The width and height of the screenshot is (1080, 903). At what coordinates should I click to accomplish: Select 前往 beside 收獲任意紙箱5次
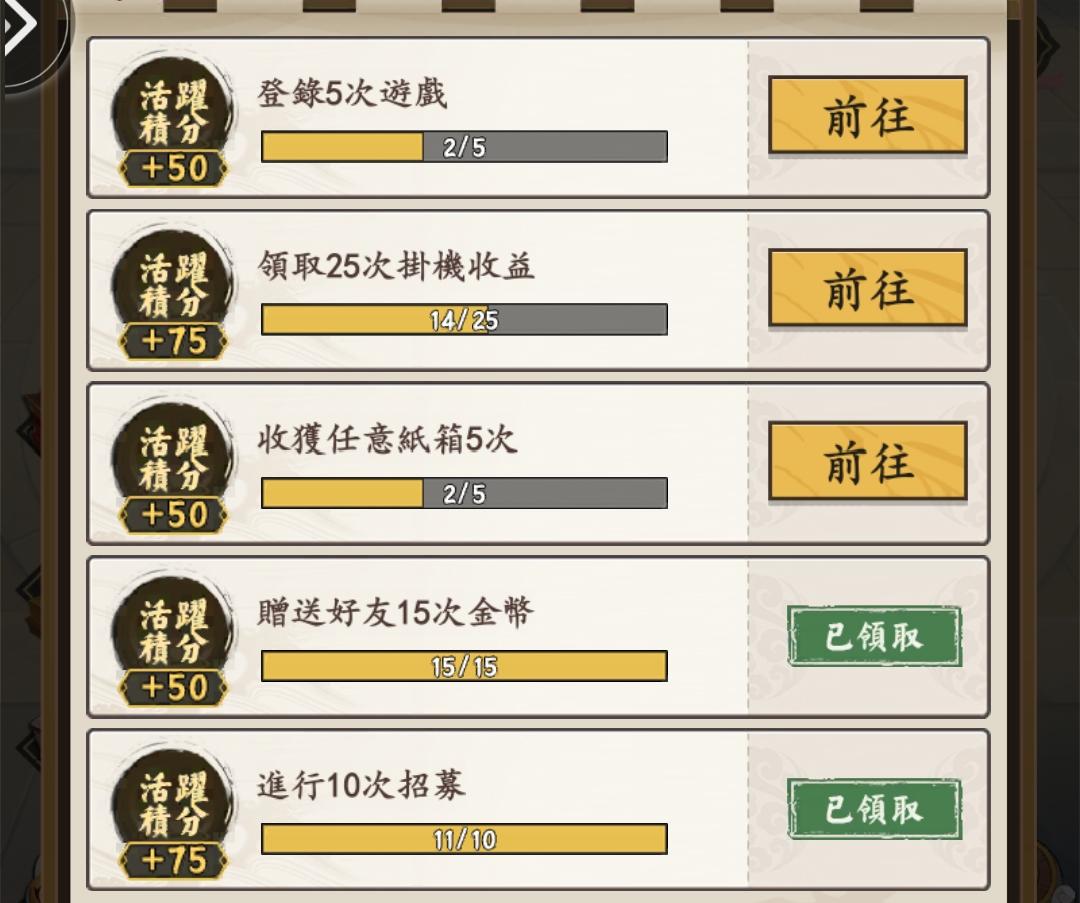867,462
